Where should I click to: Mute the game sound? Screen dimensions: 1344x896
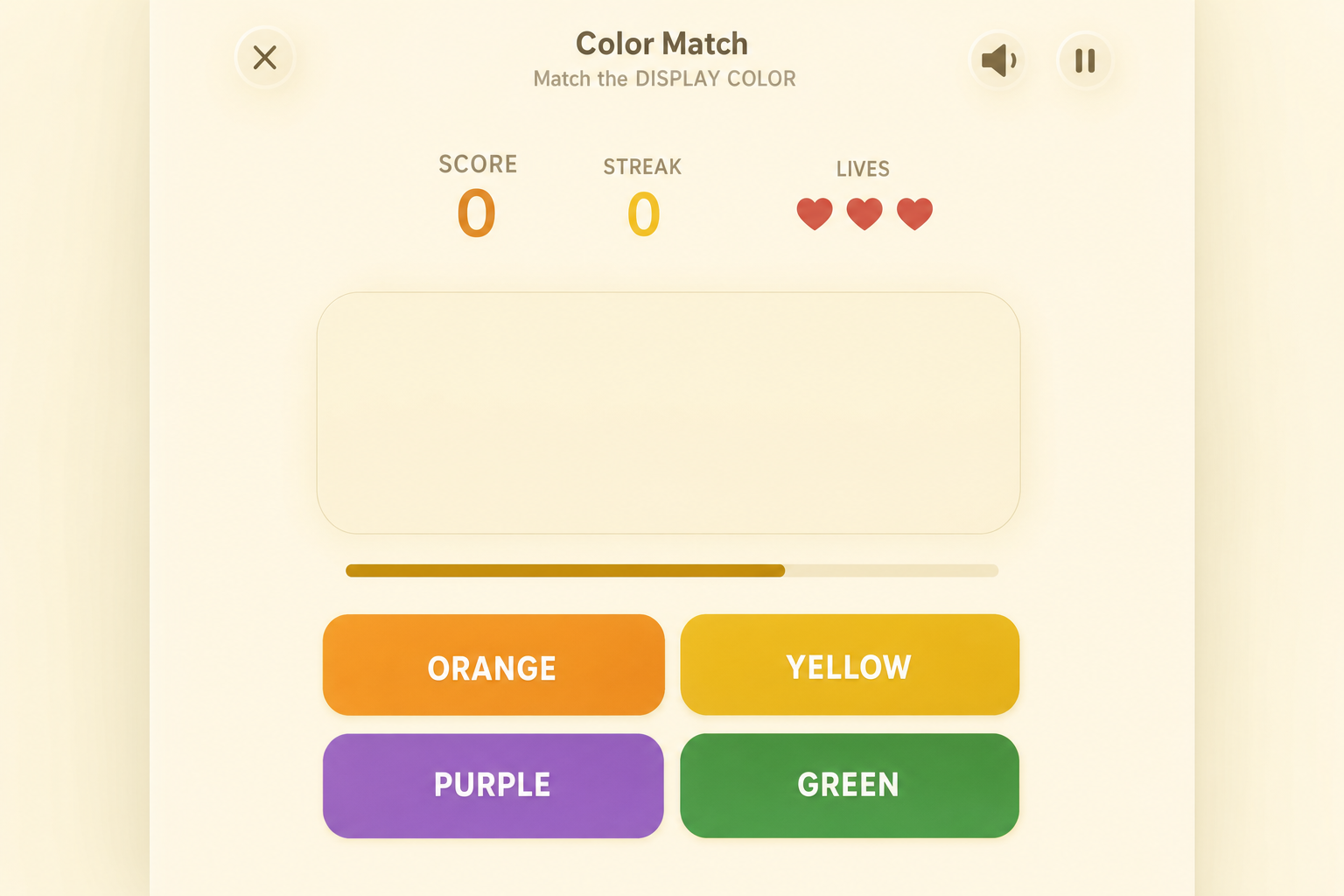click(998, 60)
